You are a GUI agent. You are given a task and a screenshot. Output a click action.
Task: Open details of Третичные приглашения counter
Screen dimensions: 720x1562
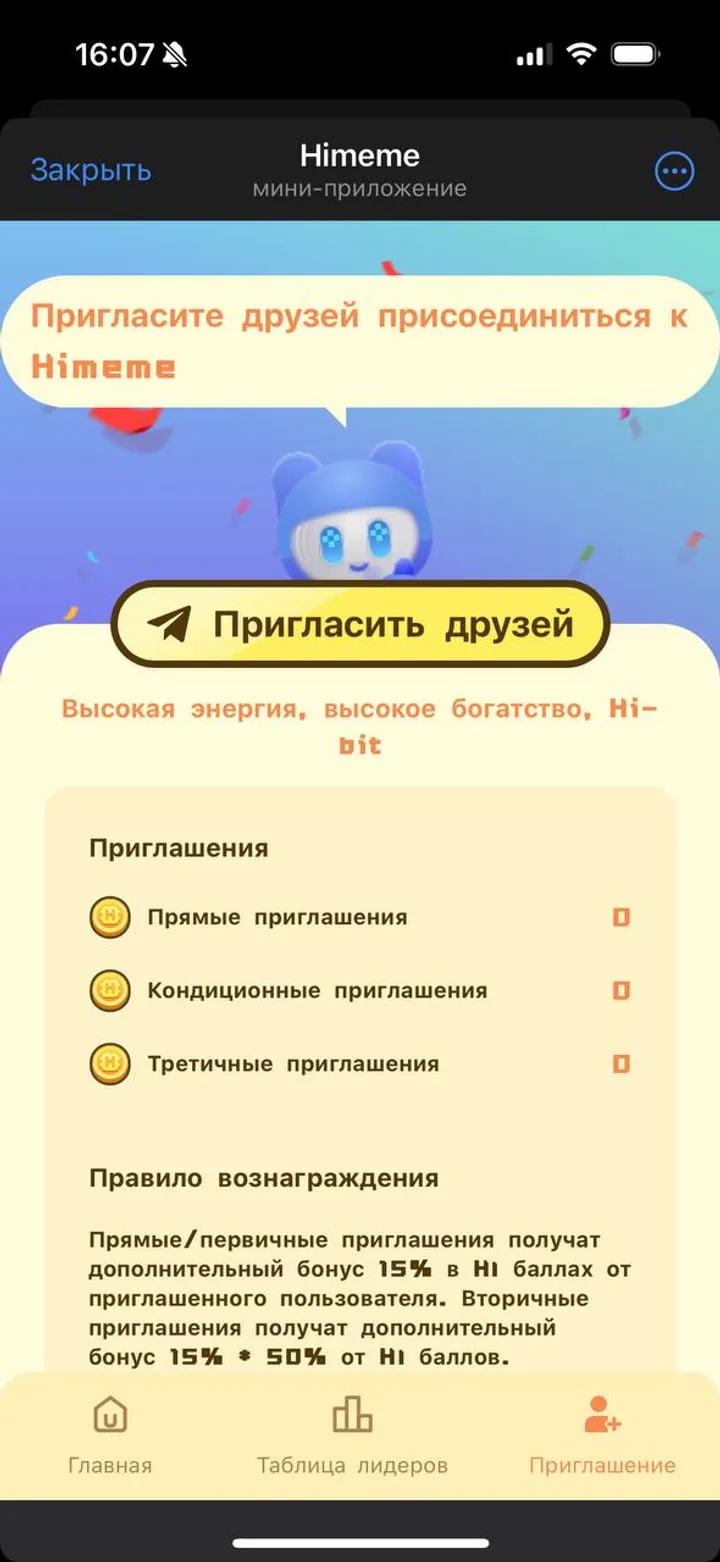(621, 1063)
